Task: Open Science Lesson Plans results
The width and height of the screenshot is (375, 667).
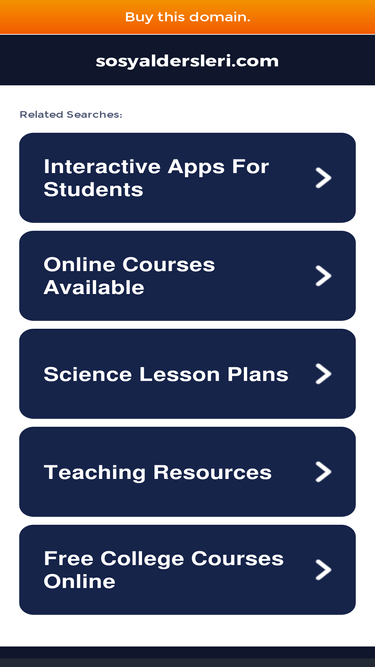Action: coord(188,374)
